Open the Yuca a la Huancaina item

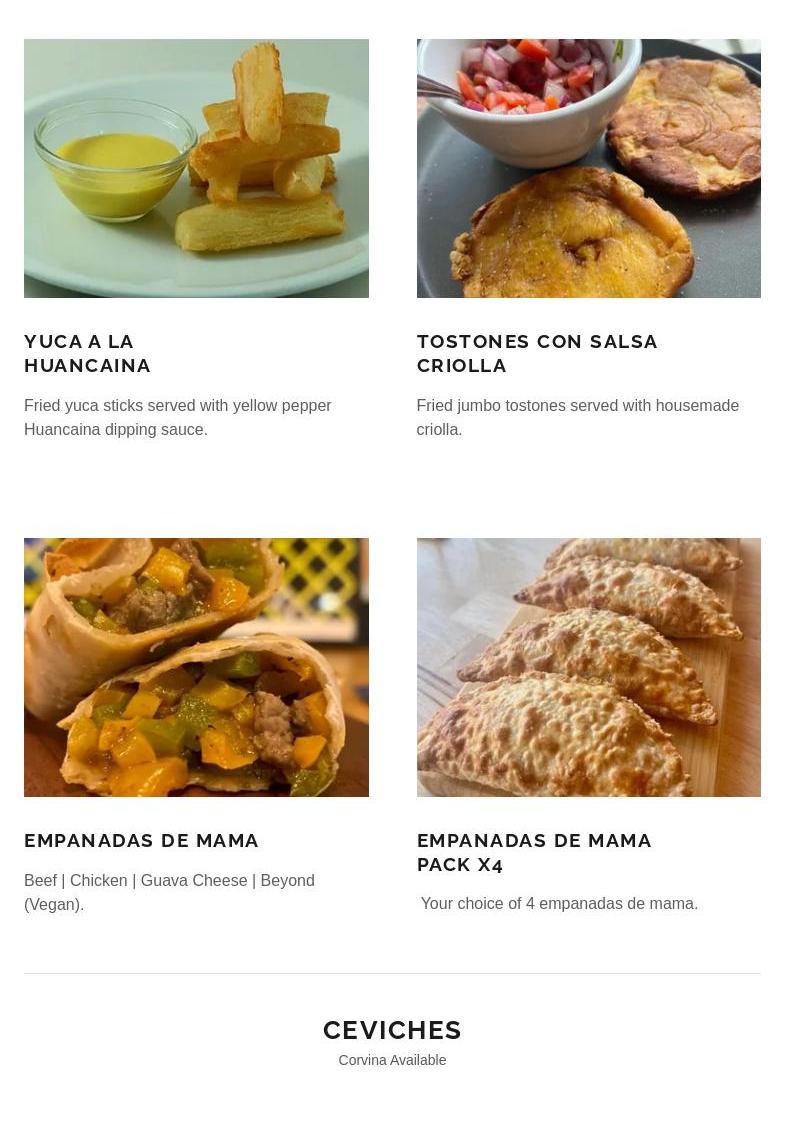(x=87, y=353)
